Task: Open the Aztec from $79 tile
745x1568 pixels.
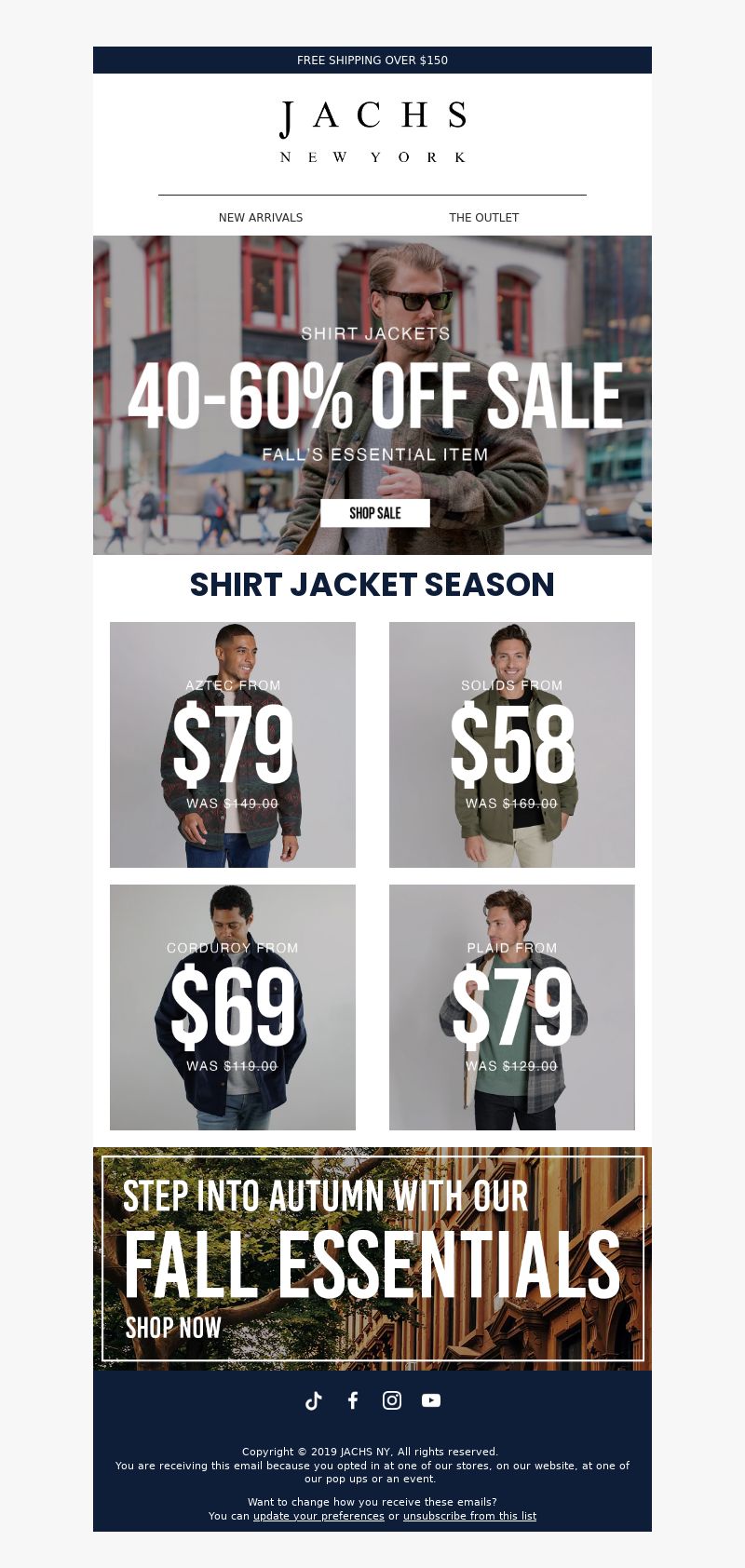Action: click(233, 745)
